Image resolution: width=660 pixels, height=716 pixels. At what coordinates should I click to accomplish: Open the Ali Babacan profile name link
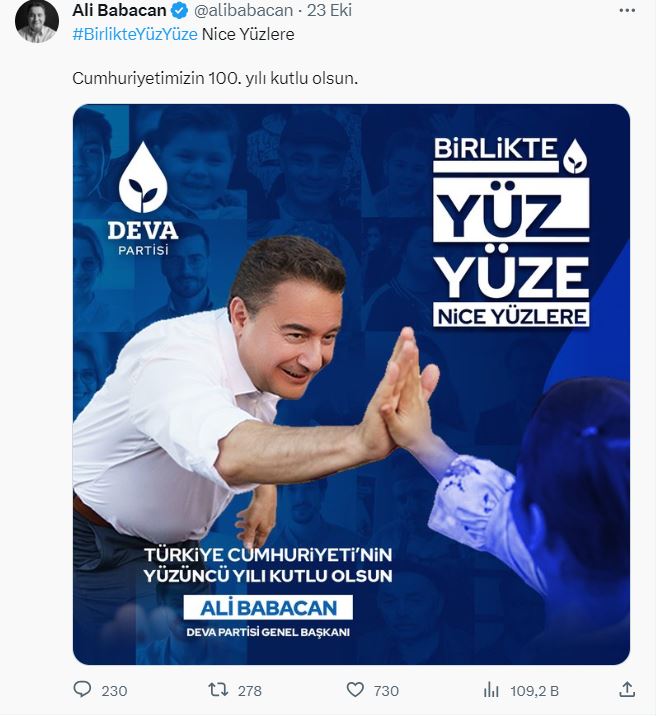[x=119, y=11]
